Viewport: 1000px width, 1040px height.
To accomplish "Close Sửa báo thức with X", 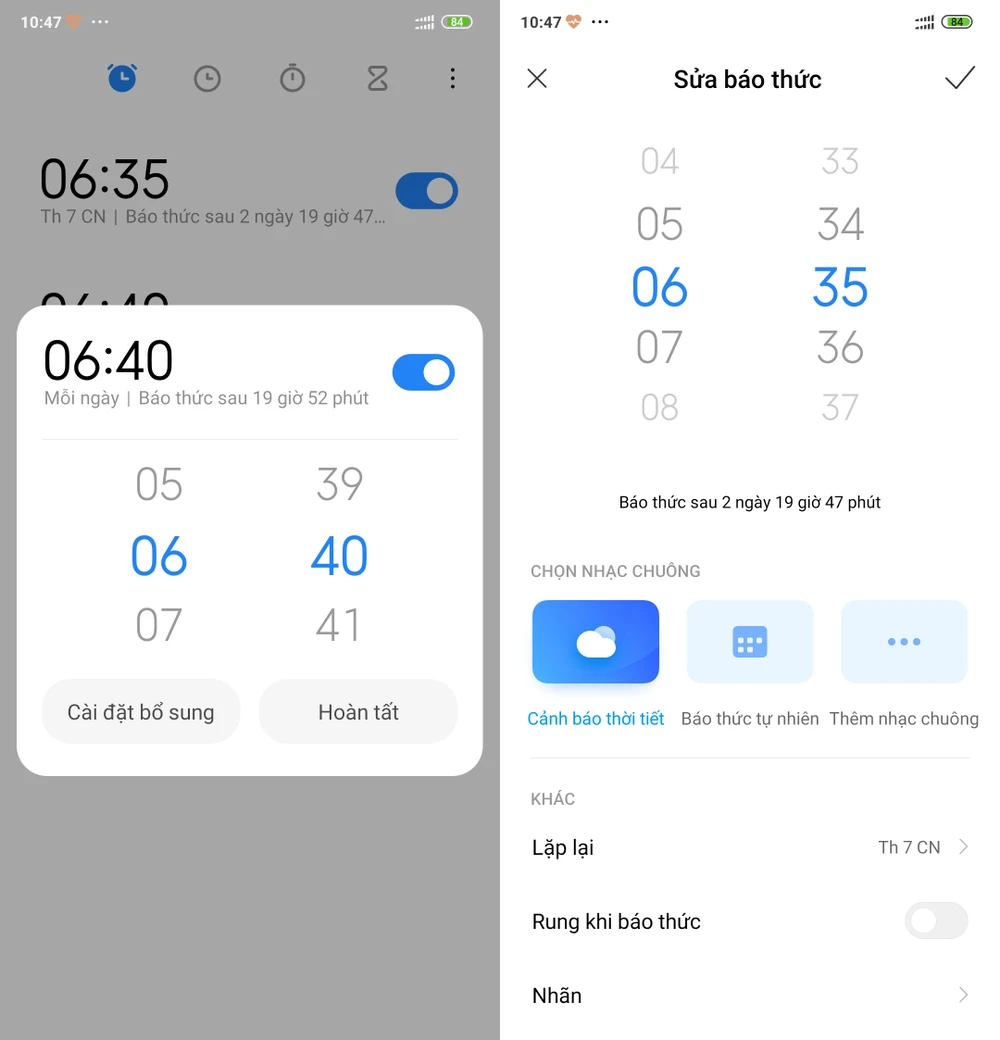I will [x=537, y=78].
